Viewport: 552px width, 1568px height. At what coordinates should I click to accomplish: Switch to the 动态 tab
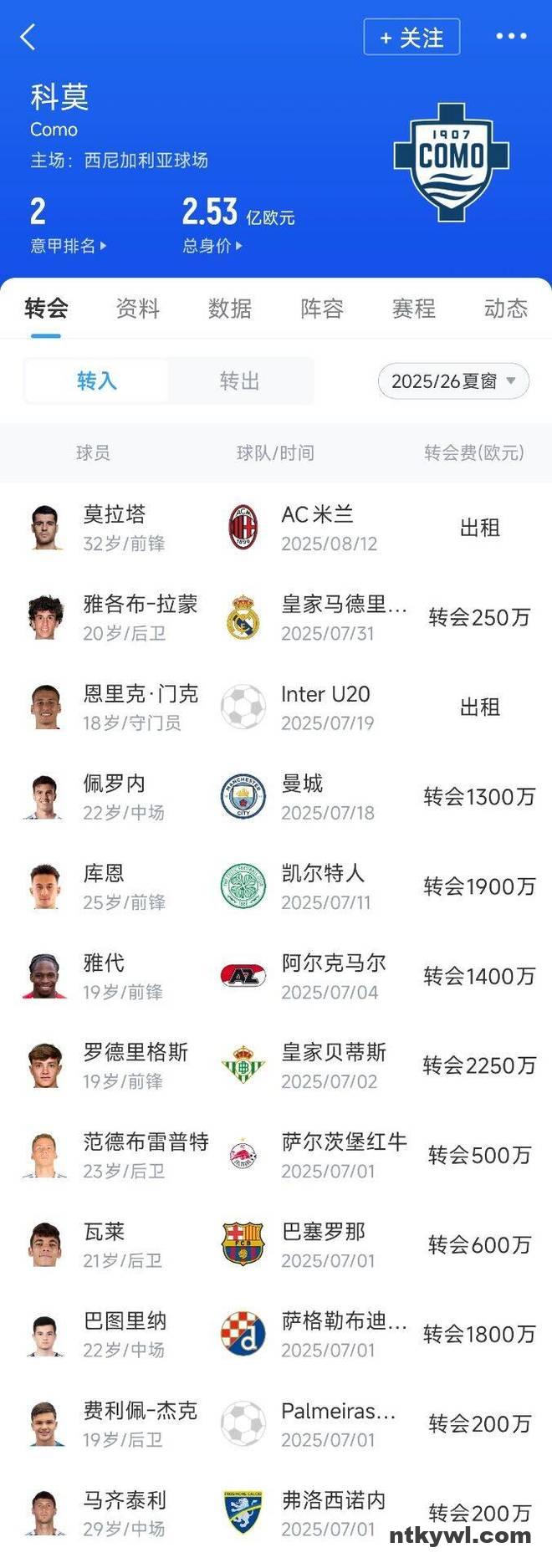(x=505, y=309)
